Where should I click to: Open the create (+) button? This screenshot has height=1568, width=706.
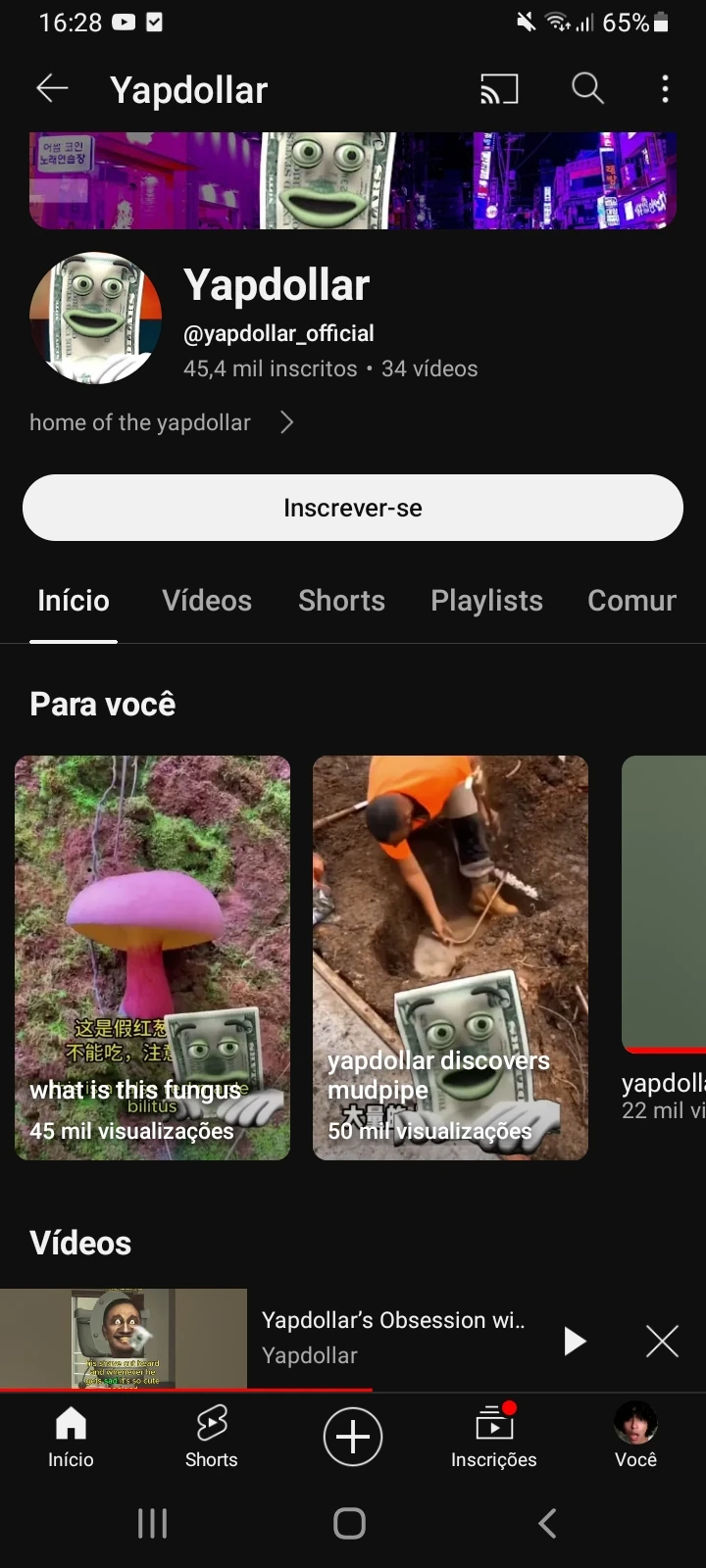(x=352, y=1436)
